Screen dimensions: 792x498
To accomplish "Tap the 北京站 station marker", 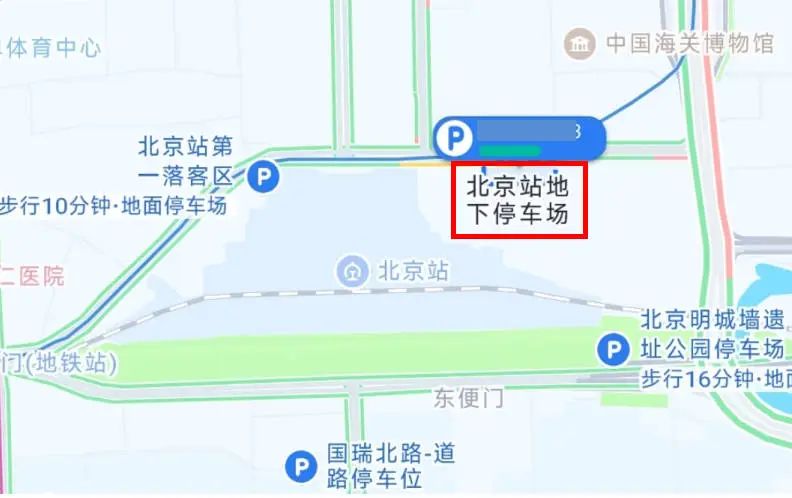I will (353, 270).
